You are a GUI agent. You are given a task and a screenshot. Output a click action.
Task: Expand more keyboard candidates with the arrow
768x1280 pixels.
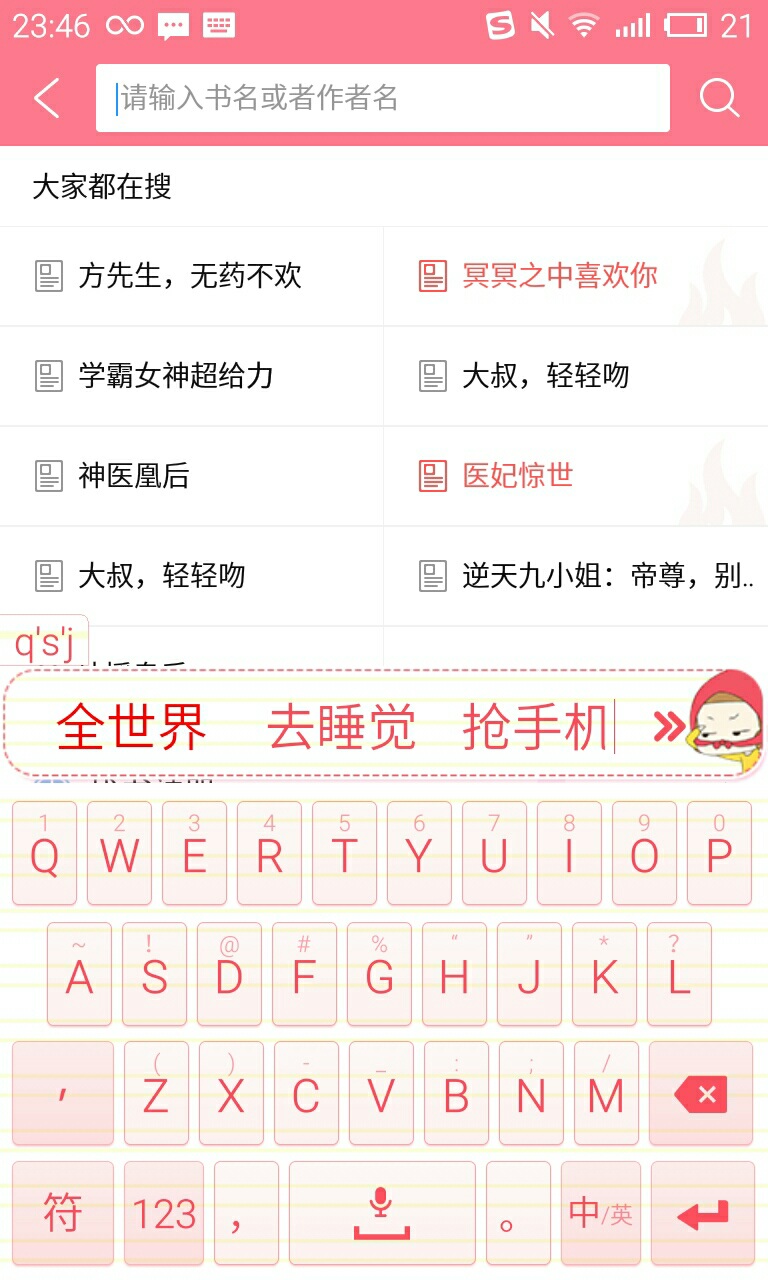point(668,727)
